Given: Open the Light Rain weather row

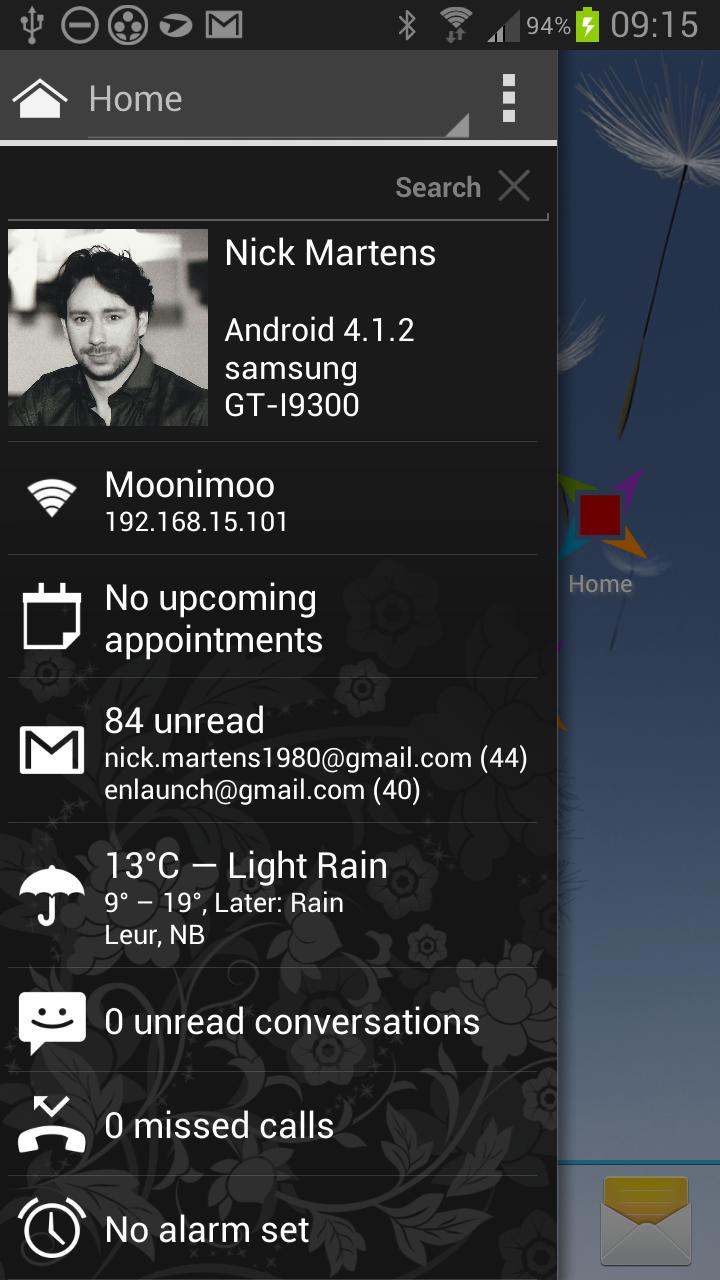Looking at the screenshot, I should coord(272,896).
